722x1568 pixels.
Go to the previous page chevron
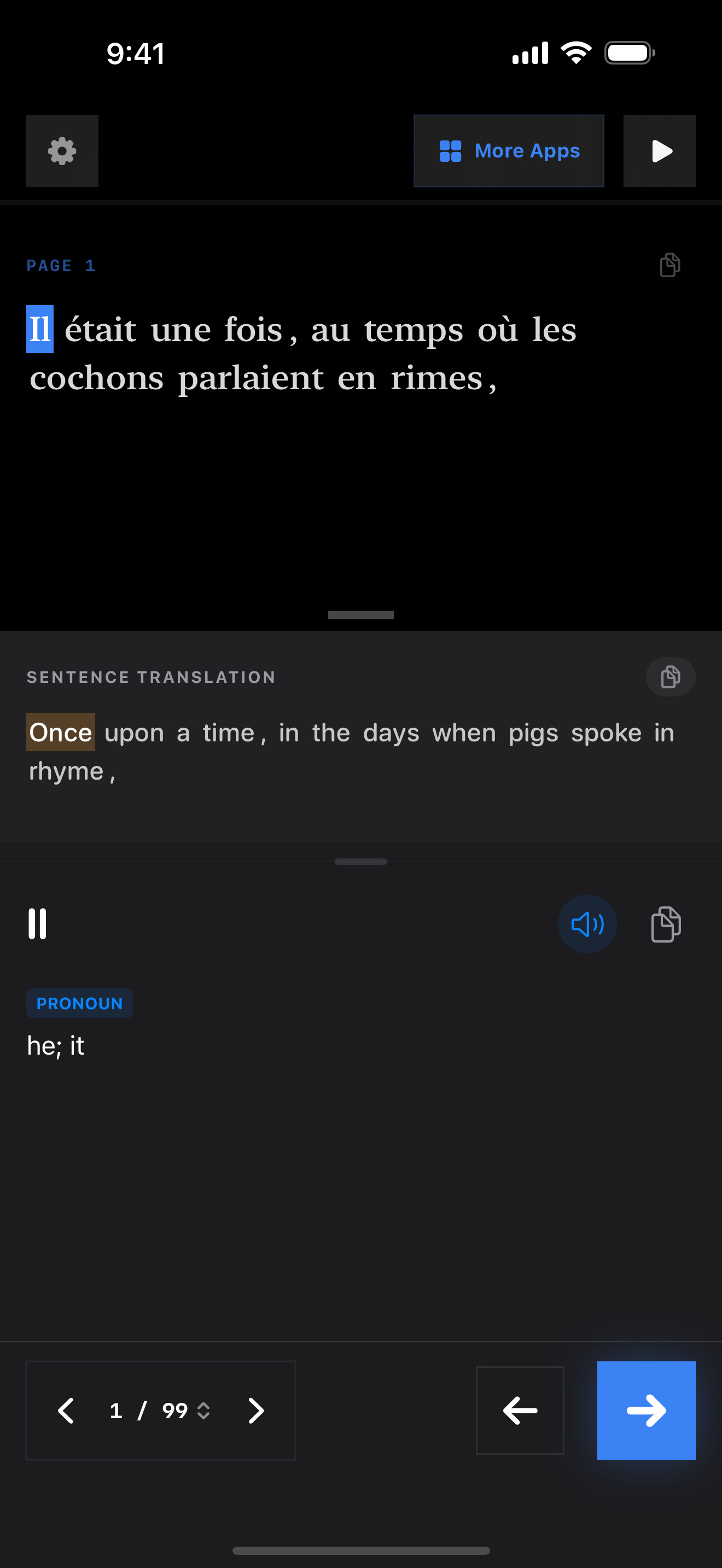(x=66, y=1411)
